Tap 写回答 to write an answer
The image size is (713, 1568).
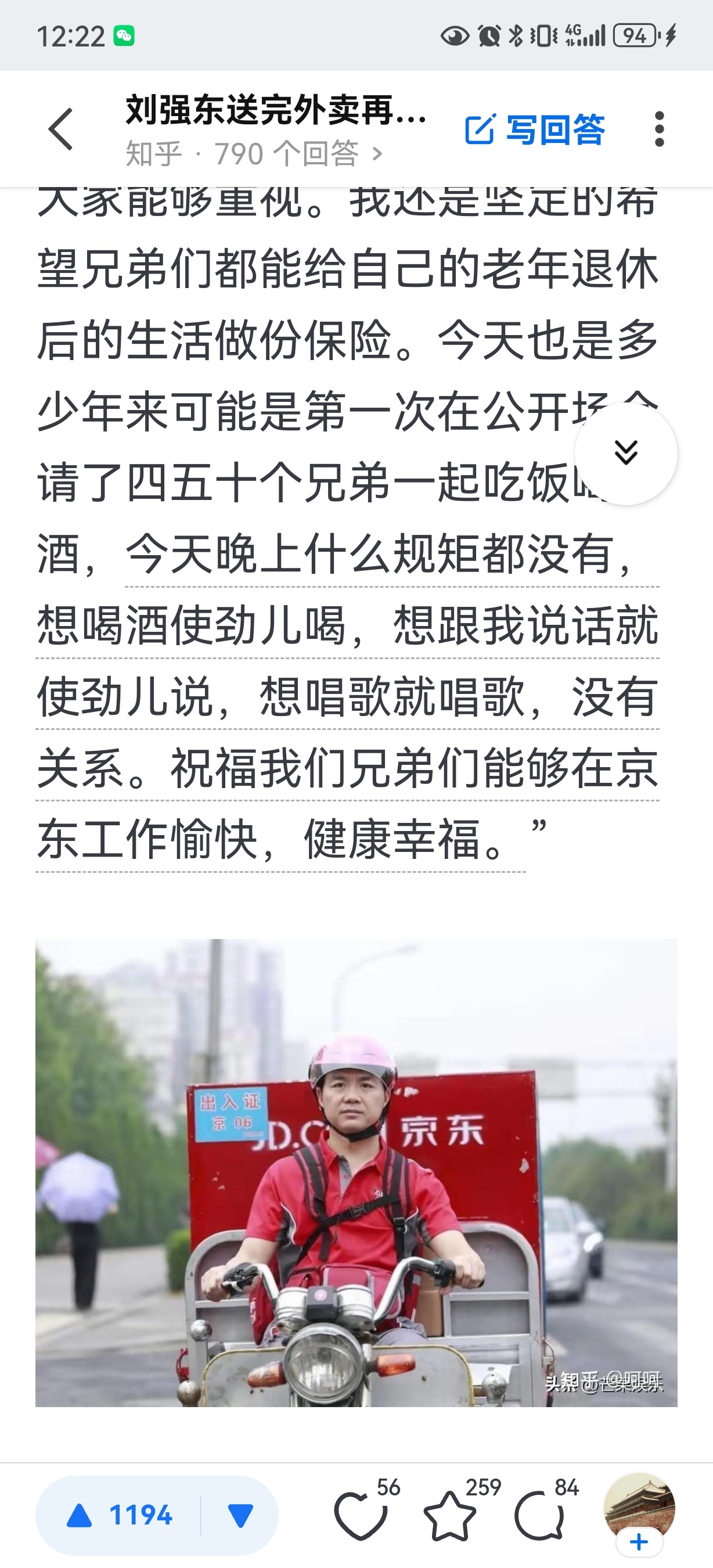pyautogui.click(x=535, y=129)
